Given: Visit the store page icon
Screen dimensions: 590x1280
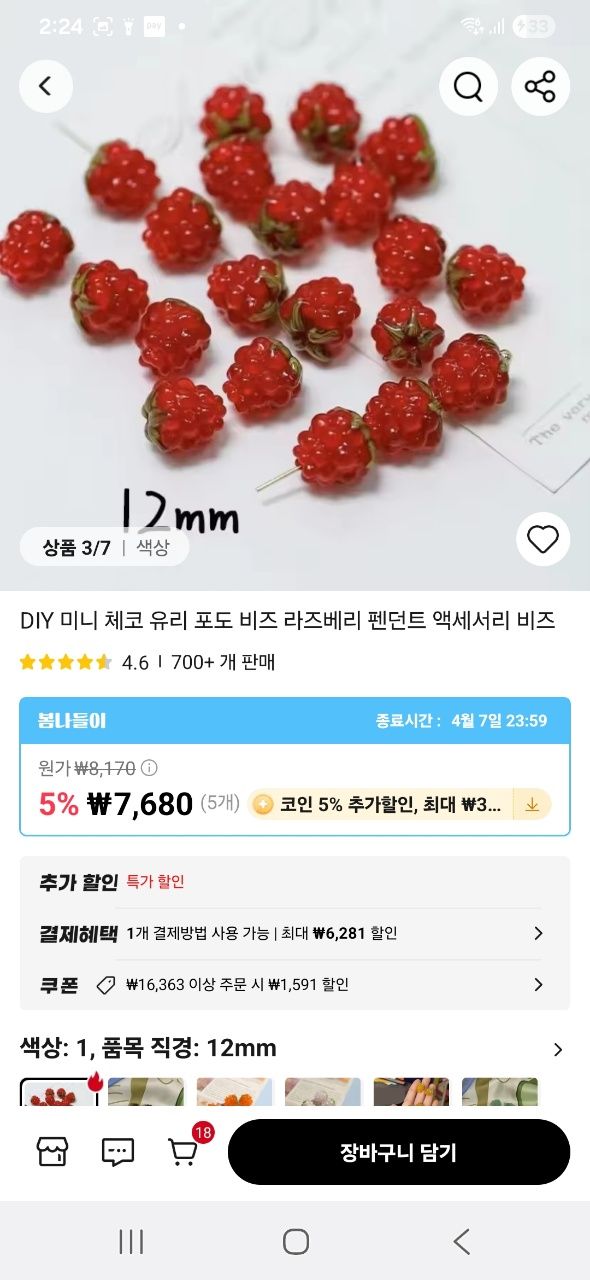Looking at the screenshot, I should (53, 1152).
